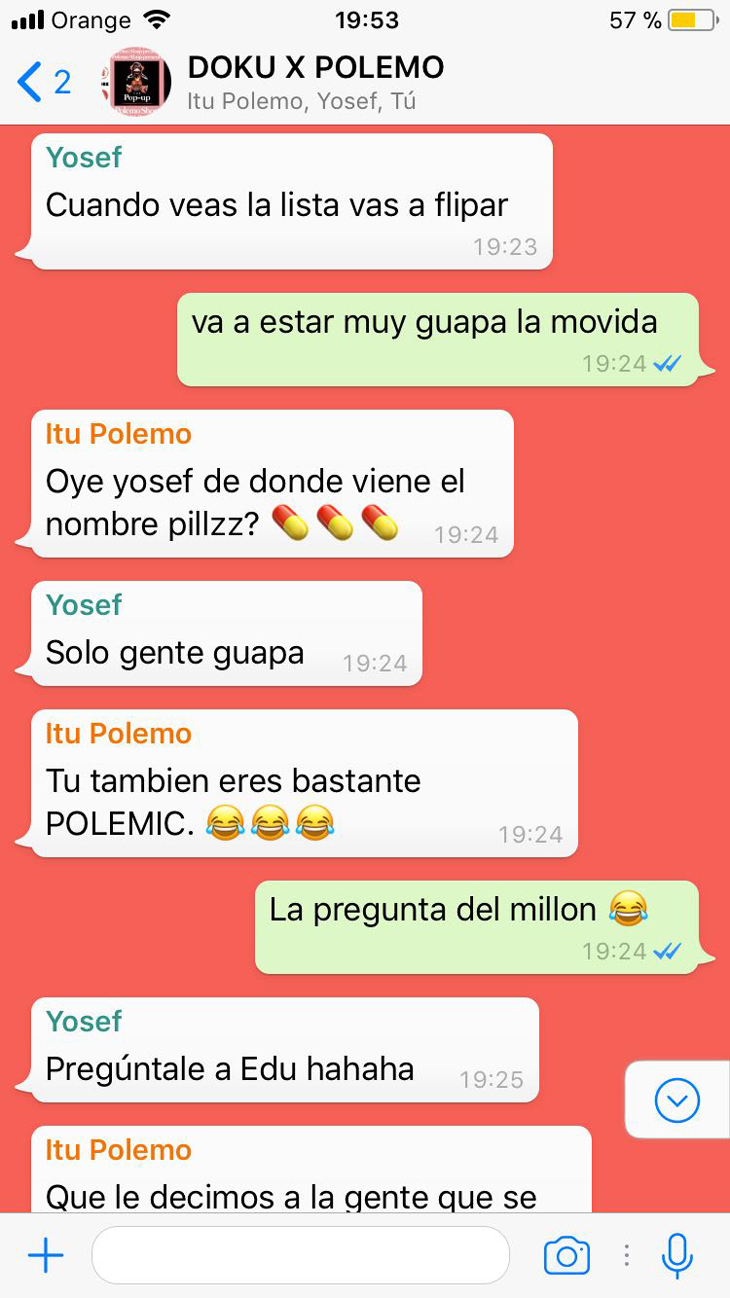Go back to the chats list
This screenshot has width=730, height=1298.
(42, 82)
